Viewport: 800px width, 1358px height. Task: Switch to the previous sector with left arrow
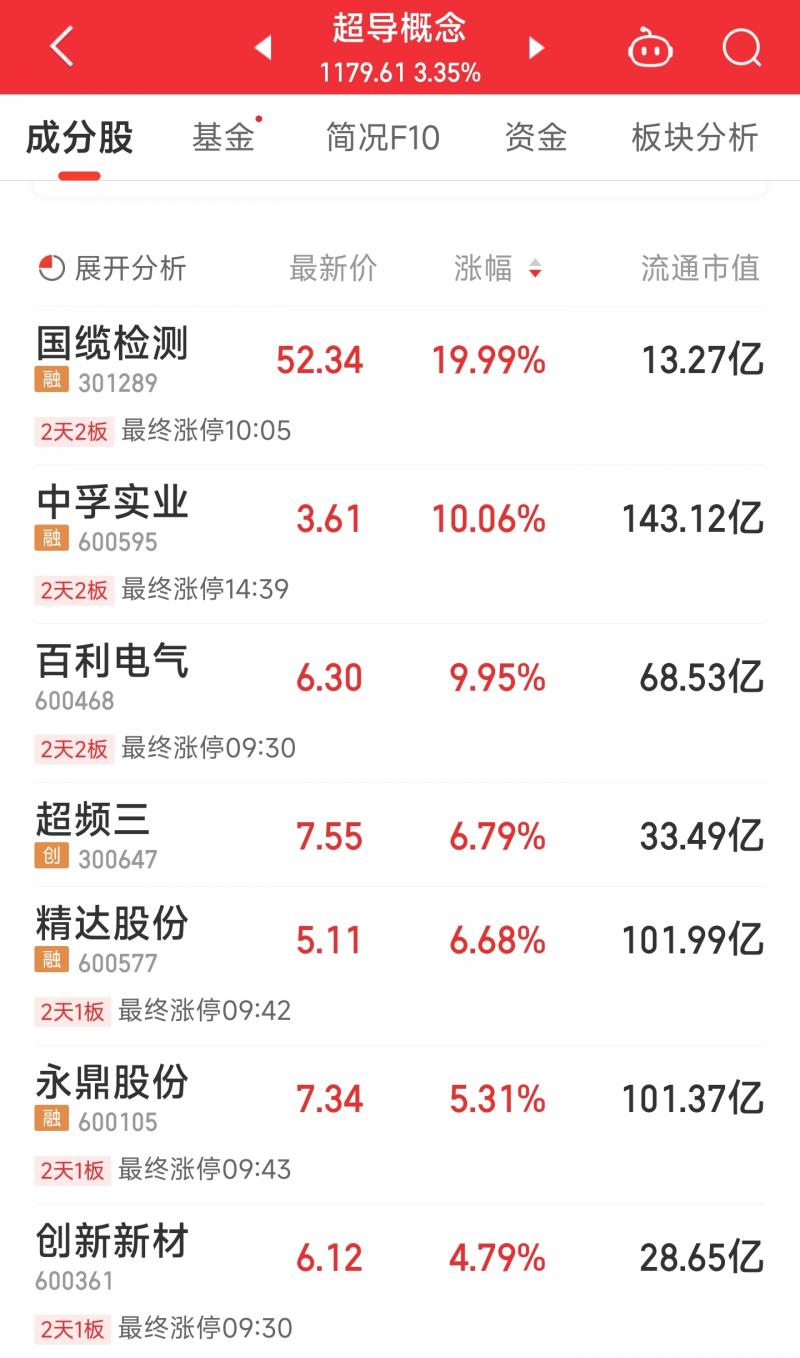pos(263,47)
